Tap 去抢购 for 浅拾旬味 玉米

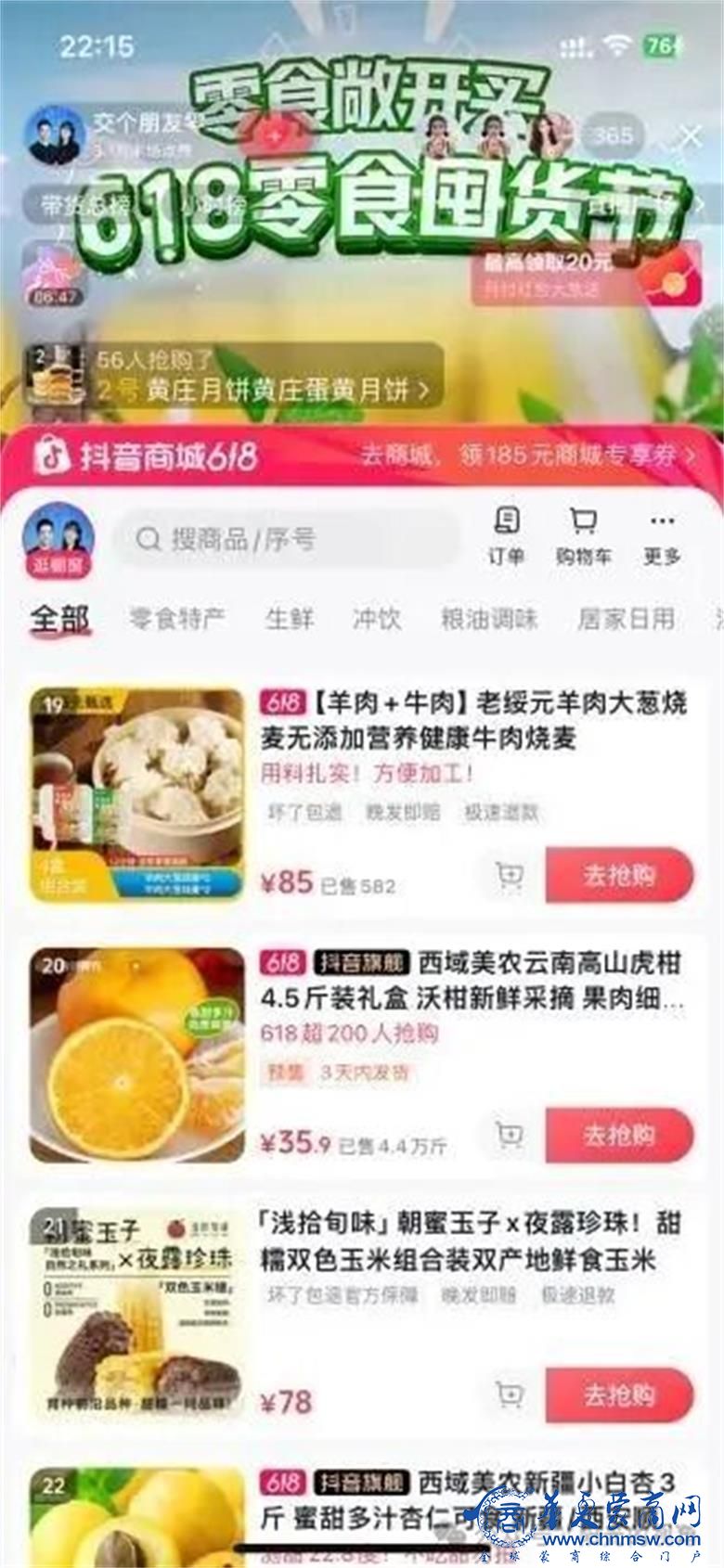tap(619, 1394)
